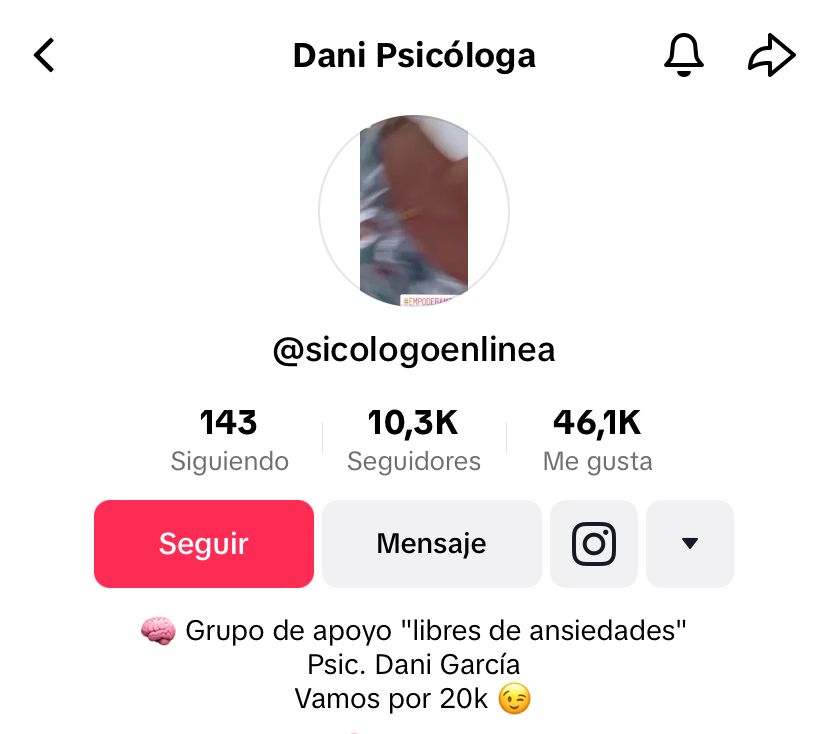Go back using the arrow

tap(44, 56)
